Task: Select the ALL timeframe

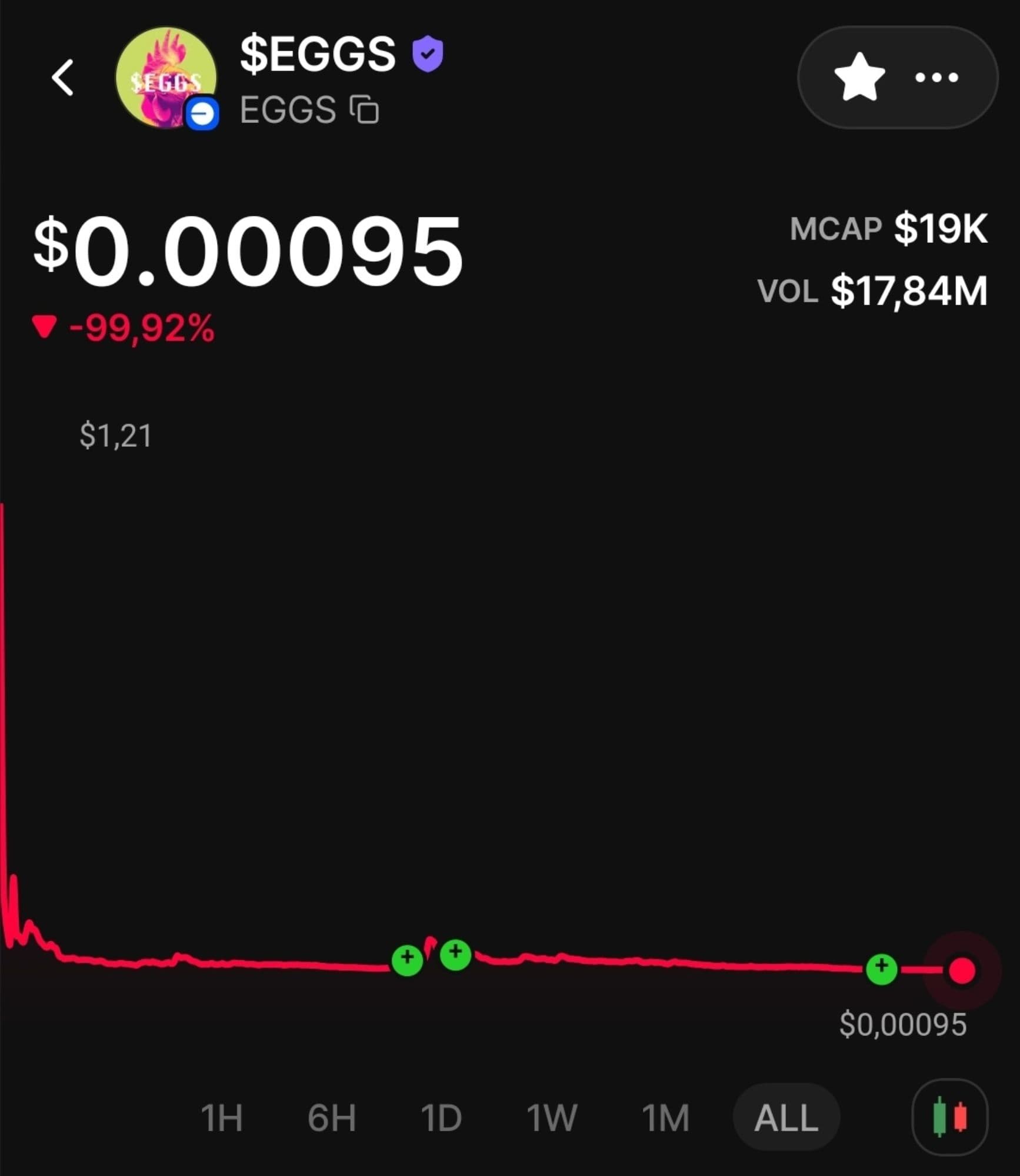Action: click(x=786, y=1118)
